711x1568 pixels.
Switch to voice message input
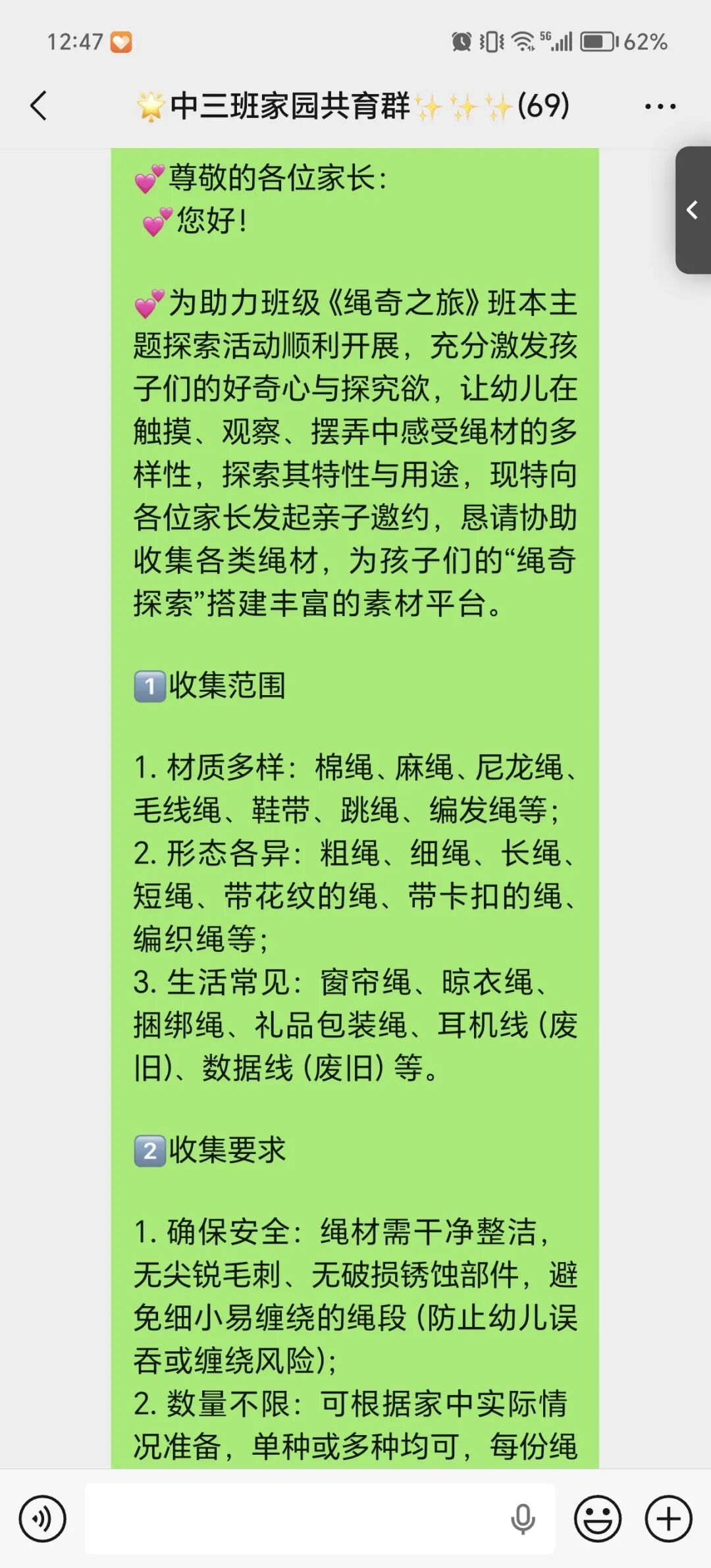[x=43, y=1519]
